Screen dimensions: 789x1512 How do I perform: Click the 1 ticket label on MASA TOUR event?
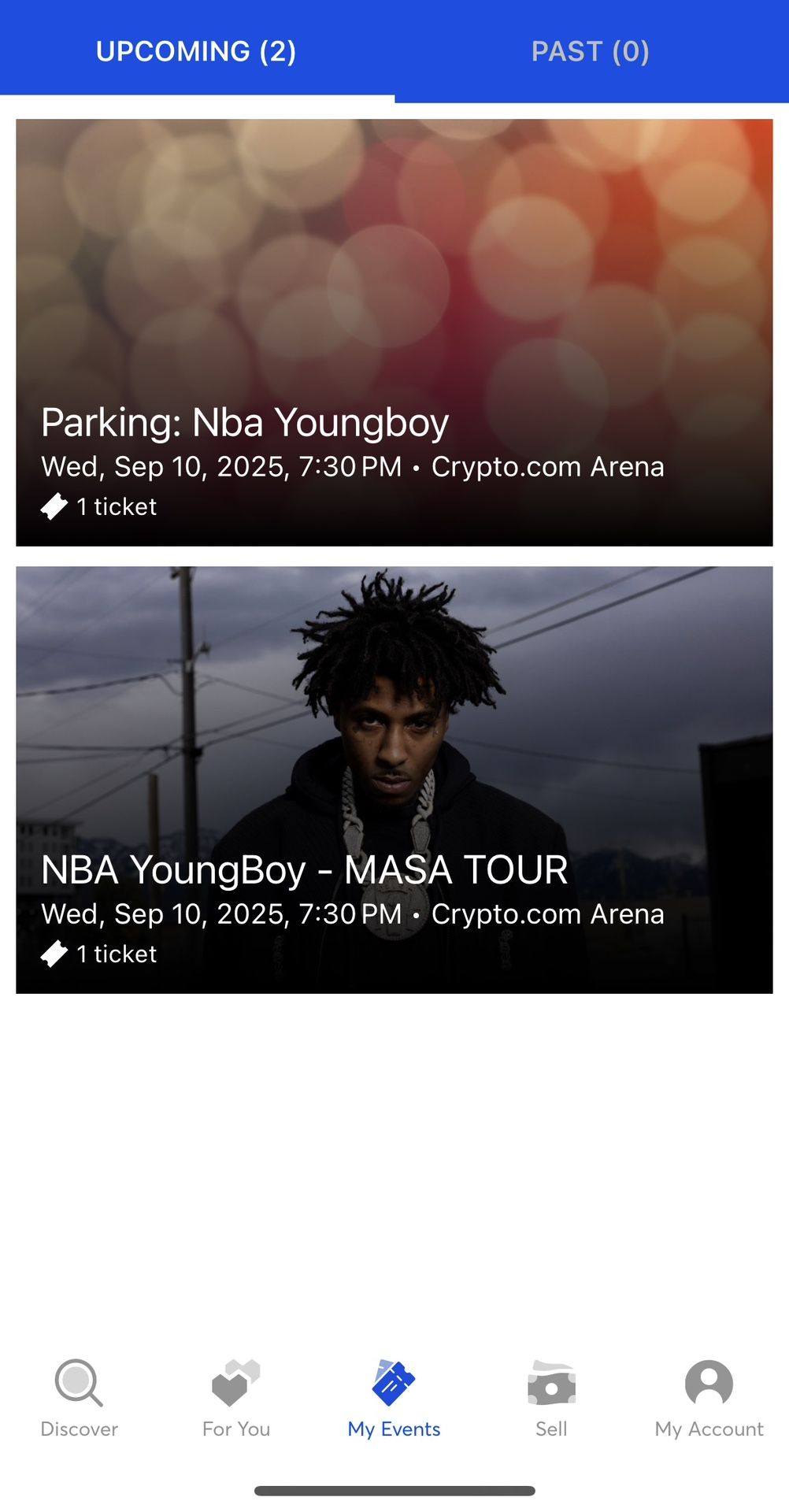click(115, 954)
